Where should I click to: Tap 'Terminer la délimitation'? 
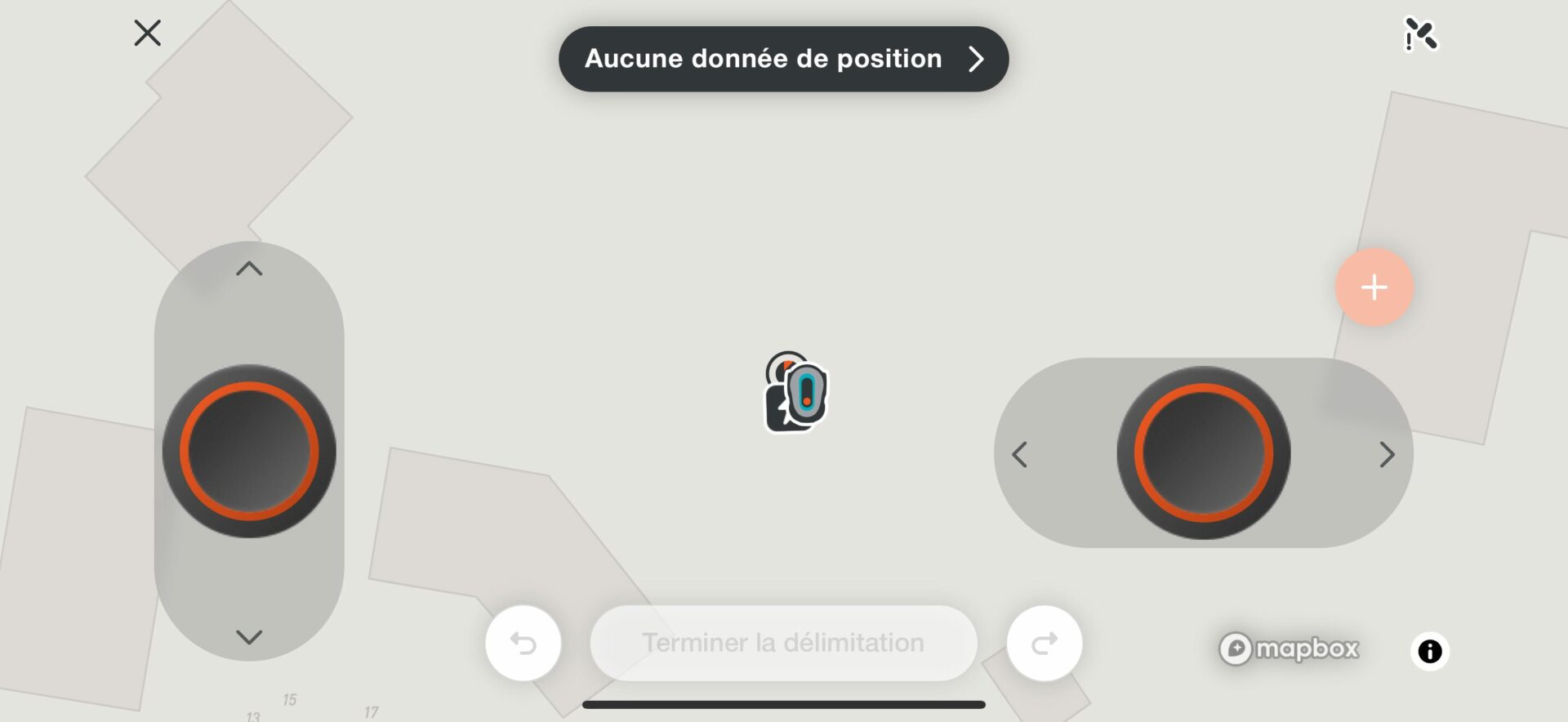coord(783,644)
